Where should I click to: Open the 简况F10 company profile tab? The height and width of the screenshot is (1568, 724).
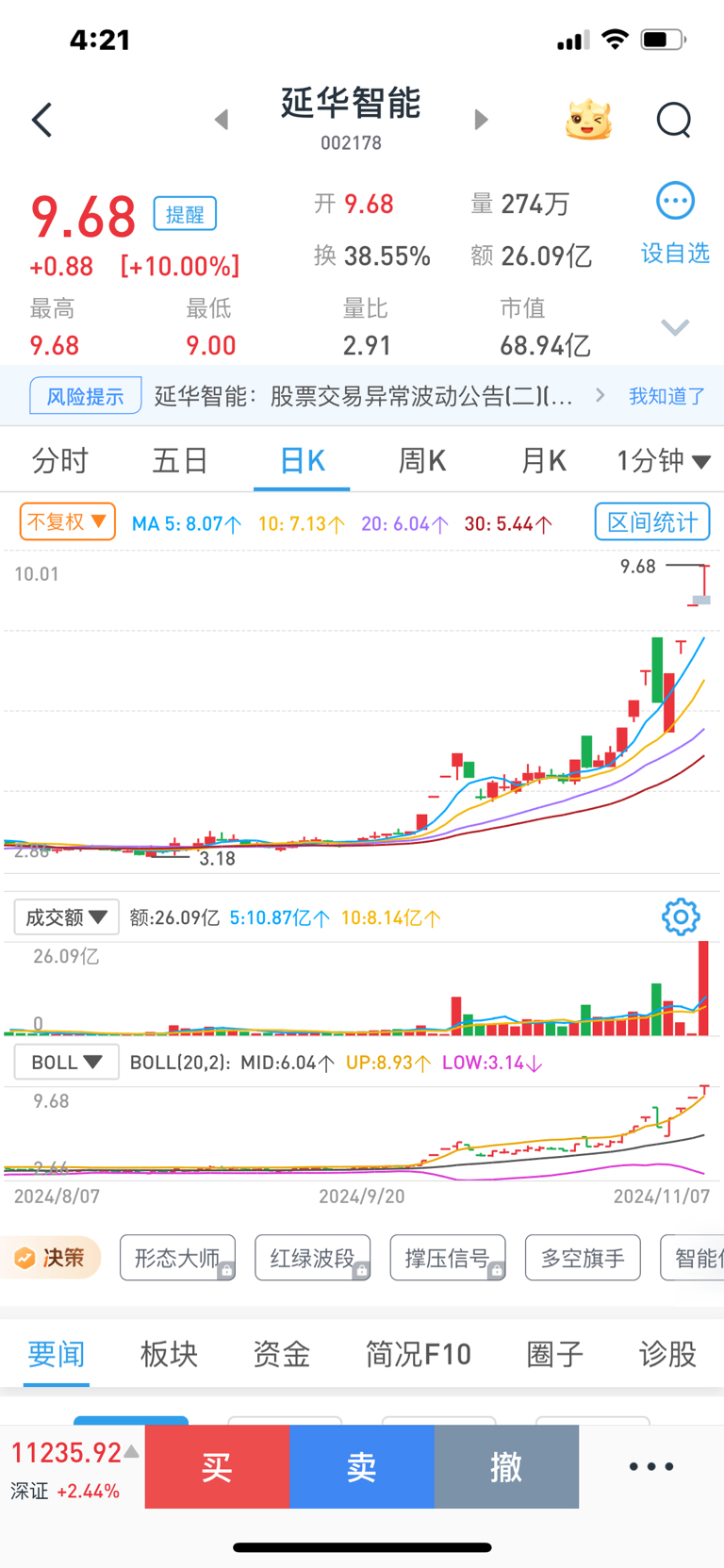[x=418, y=1353]
